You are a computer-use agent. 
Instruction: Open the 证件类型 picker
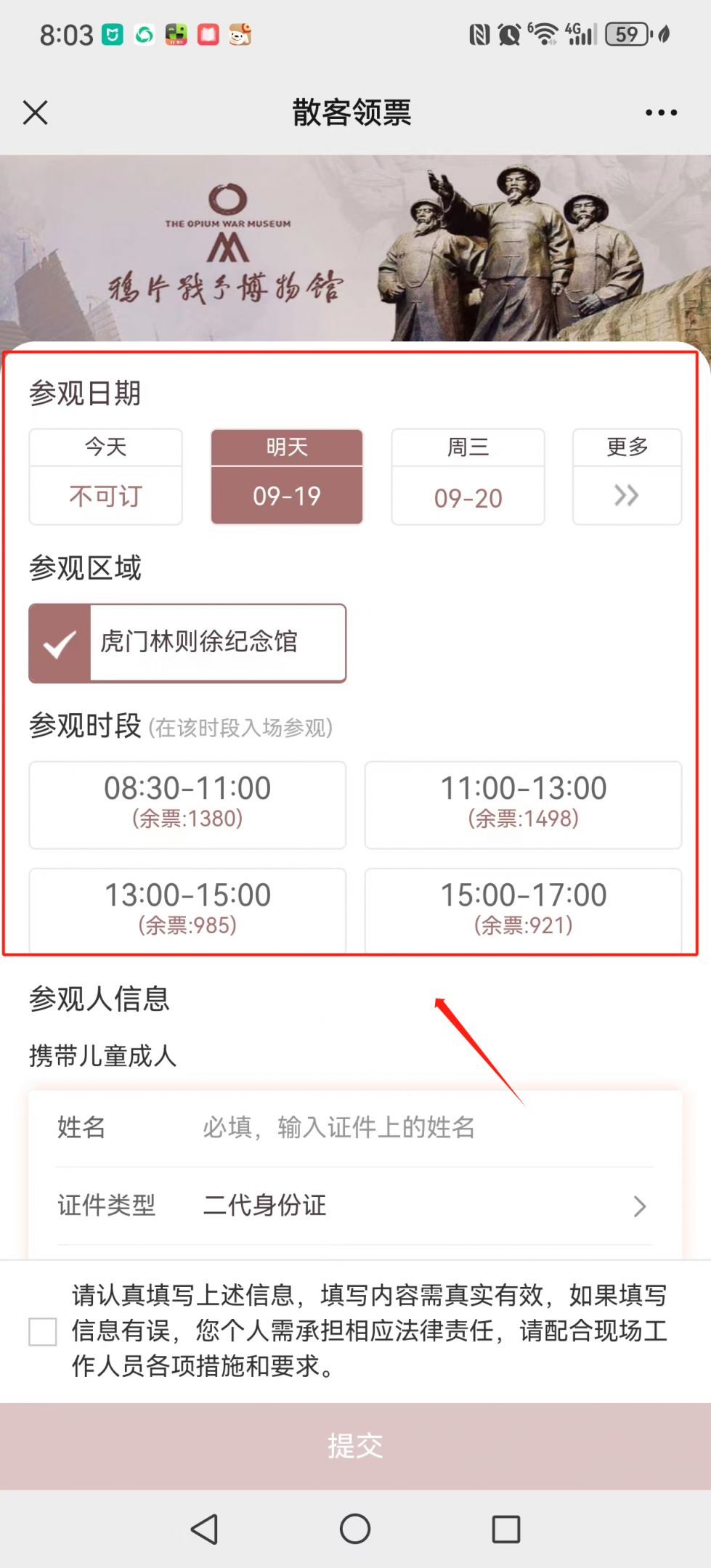(x=421, y=1206)
